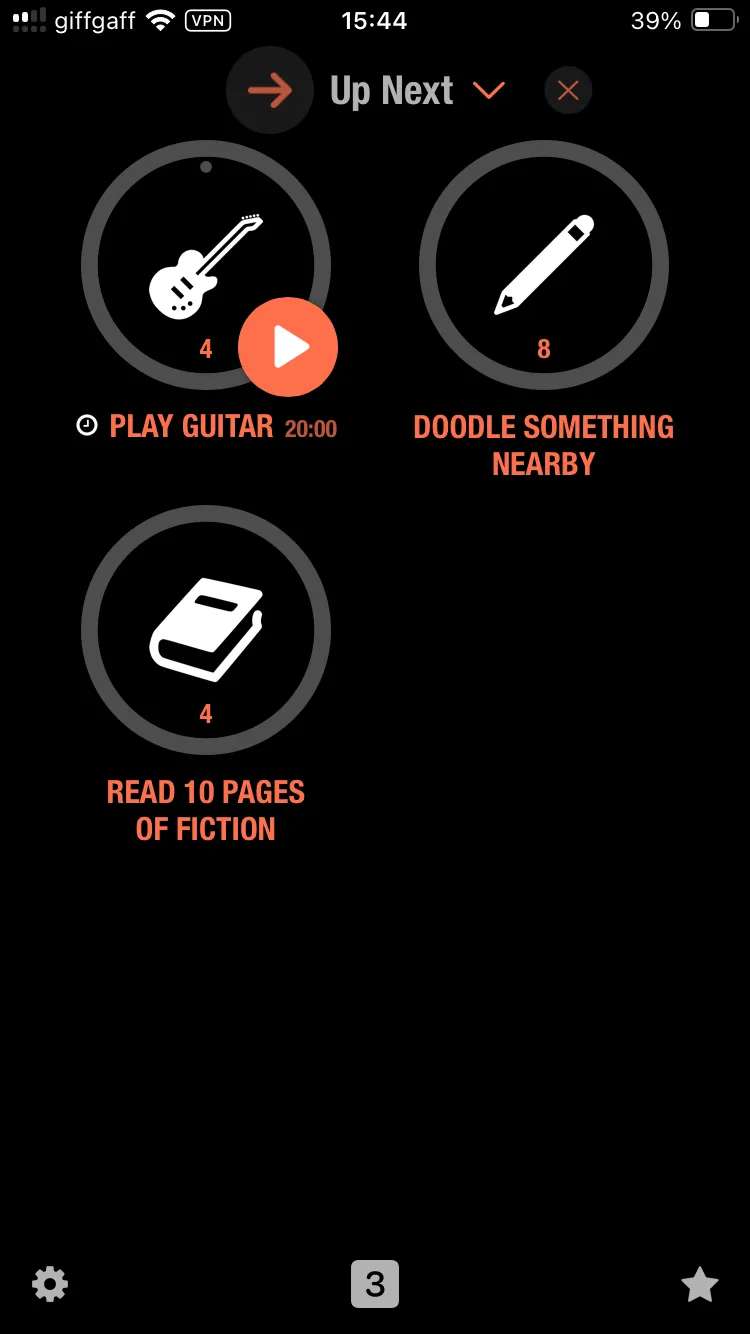Expand the Up Next dropdown chevron
Screen dimensions: 750x1334
(x=489, y=91)
